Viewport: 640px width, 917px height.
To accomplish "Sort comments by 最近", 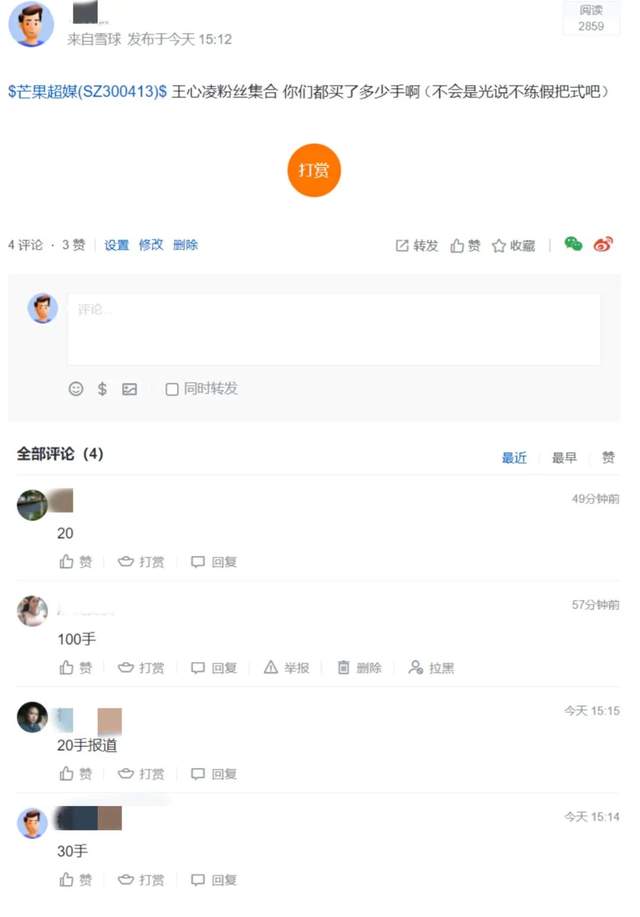I will 514,458.
